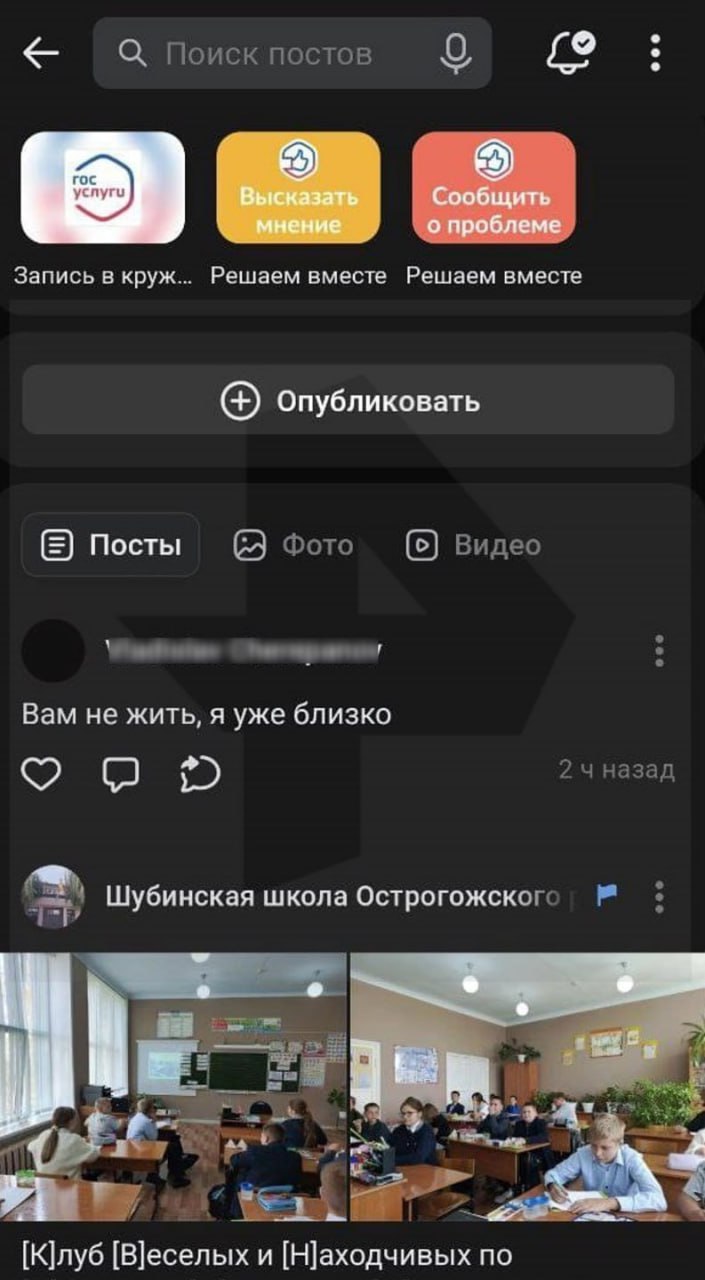Open the top-right overflow menu
The height and width of the screenshot is (1280, 705).
point(655,53)
